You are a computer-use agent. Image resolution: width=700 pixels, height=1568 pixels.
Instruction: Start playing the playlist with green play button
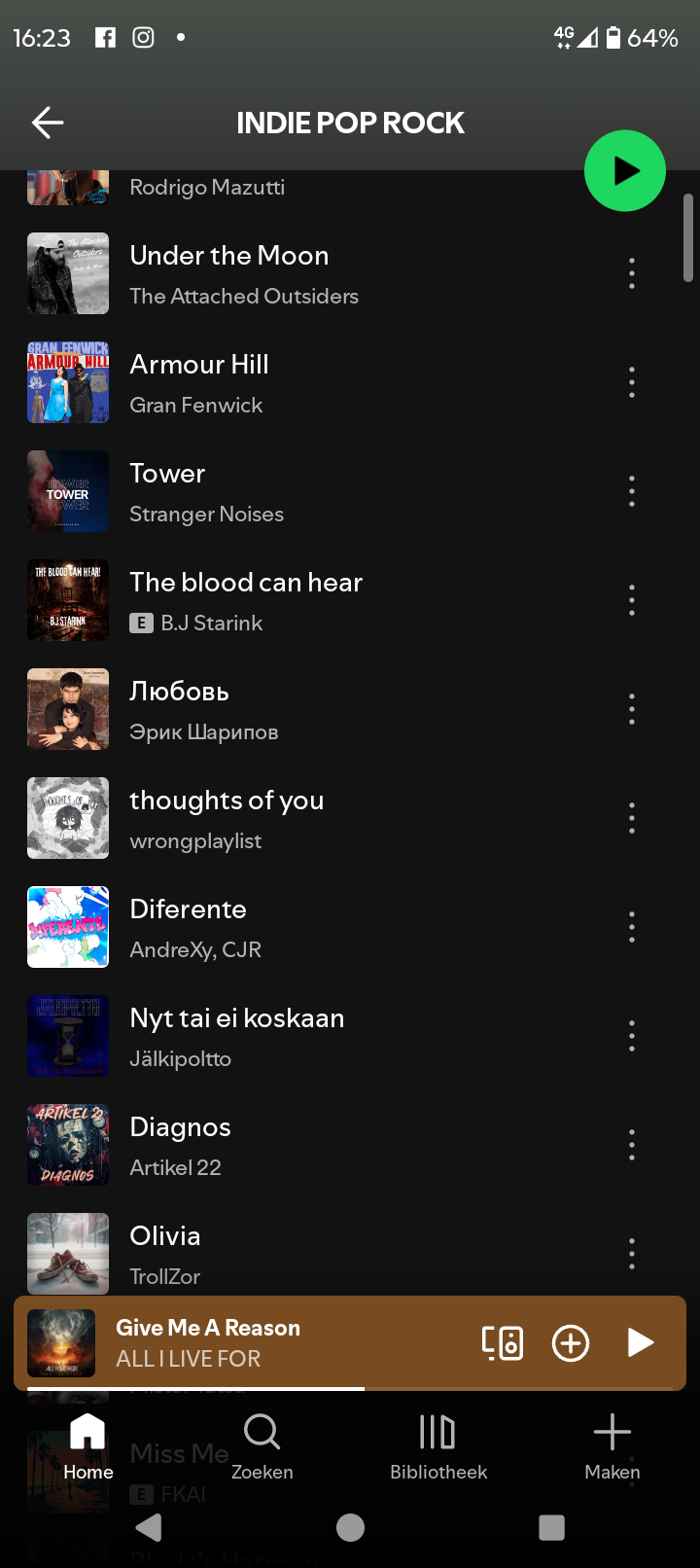click(624, 170)
